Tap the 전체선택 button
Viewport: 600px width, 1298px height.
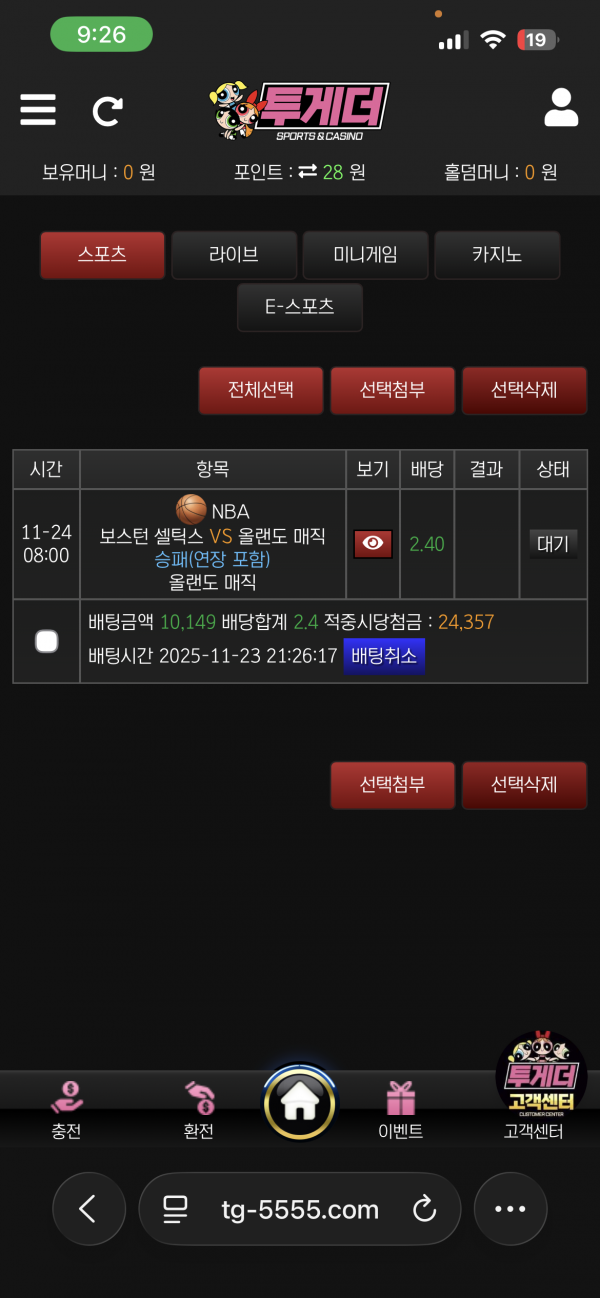[261, 390]
